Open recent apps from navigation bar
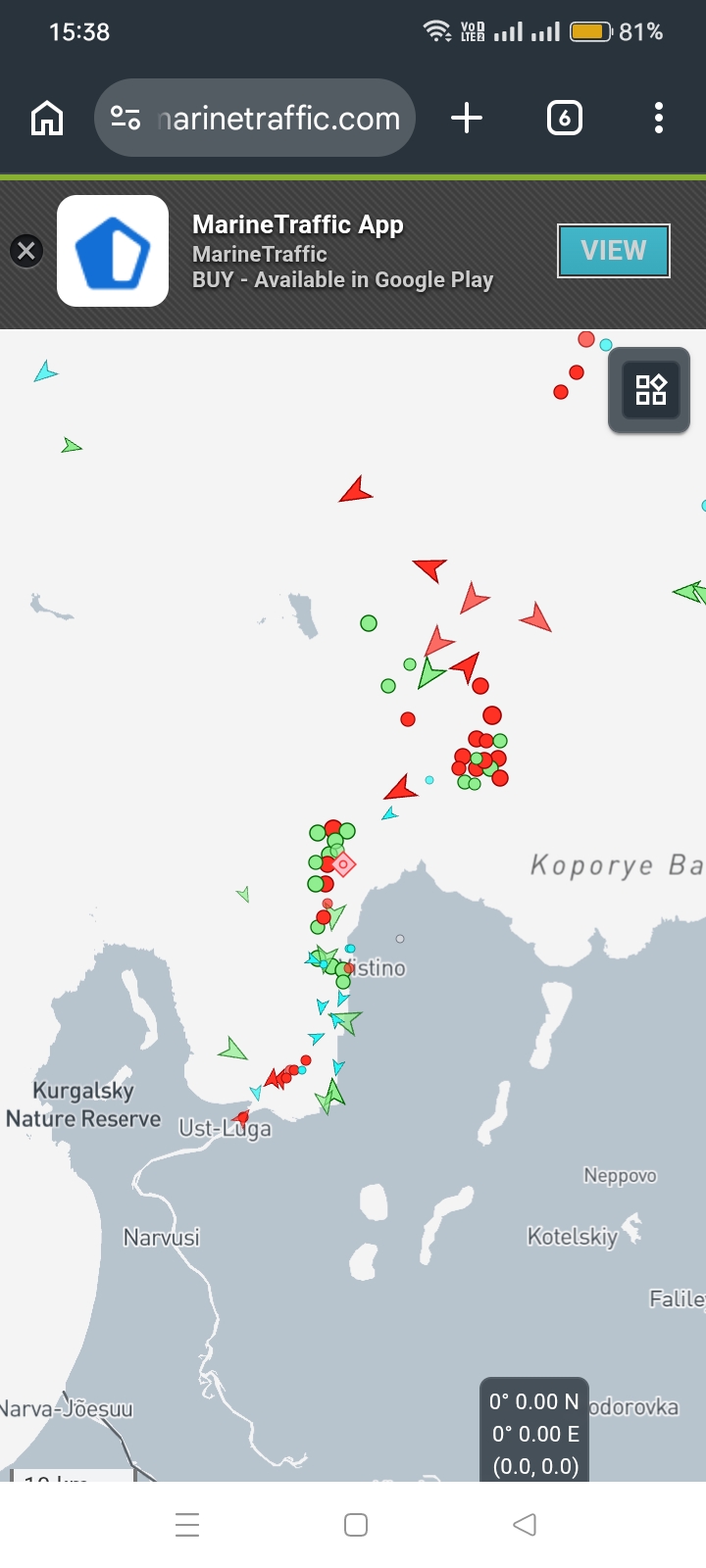The height and width of the screenshot is (1568, 706). (x=187, y=1525)
